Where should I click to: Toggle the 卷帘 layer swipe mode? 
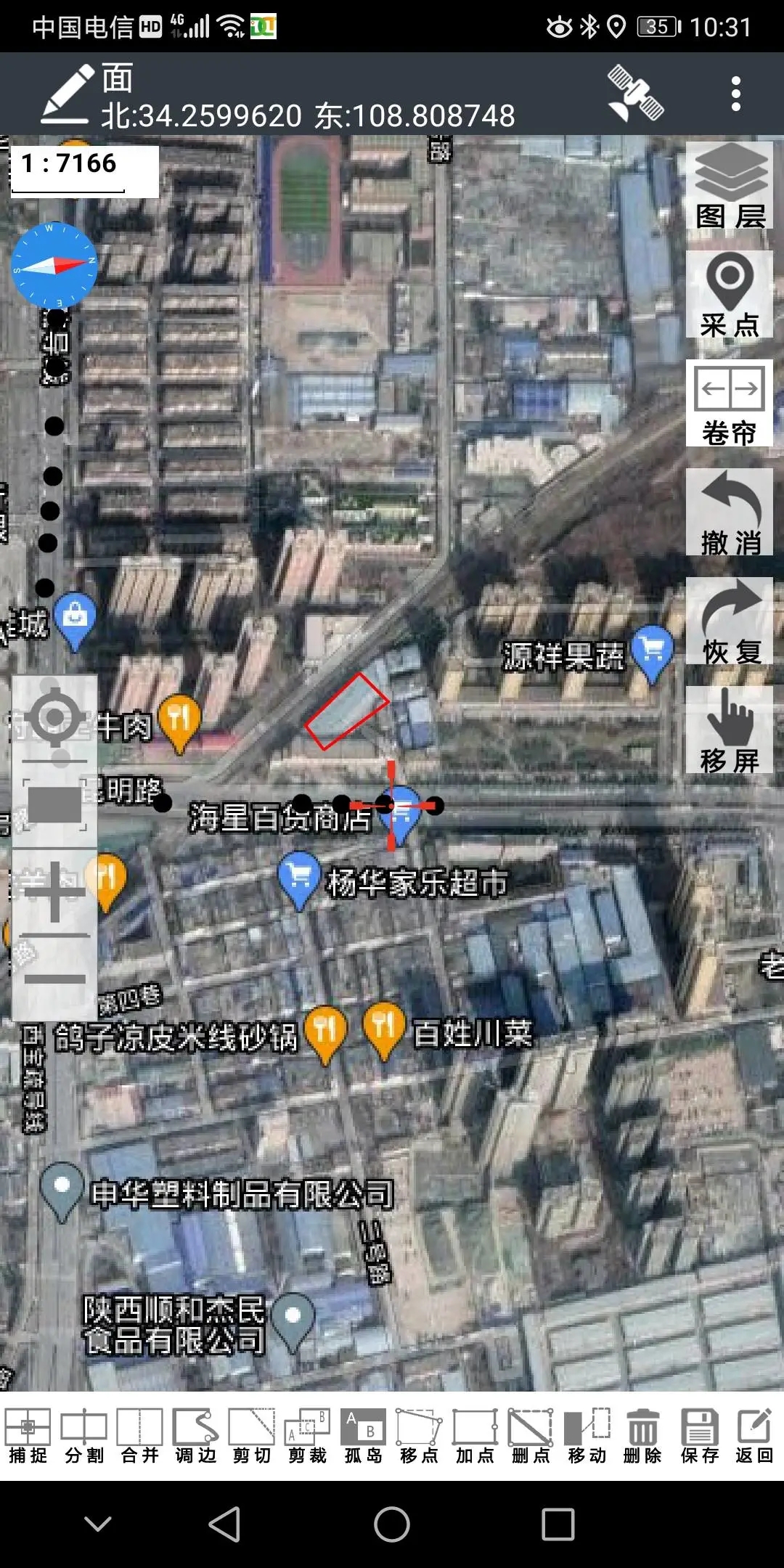730,403
